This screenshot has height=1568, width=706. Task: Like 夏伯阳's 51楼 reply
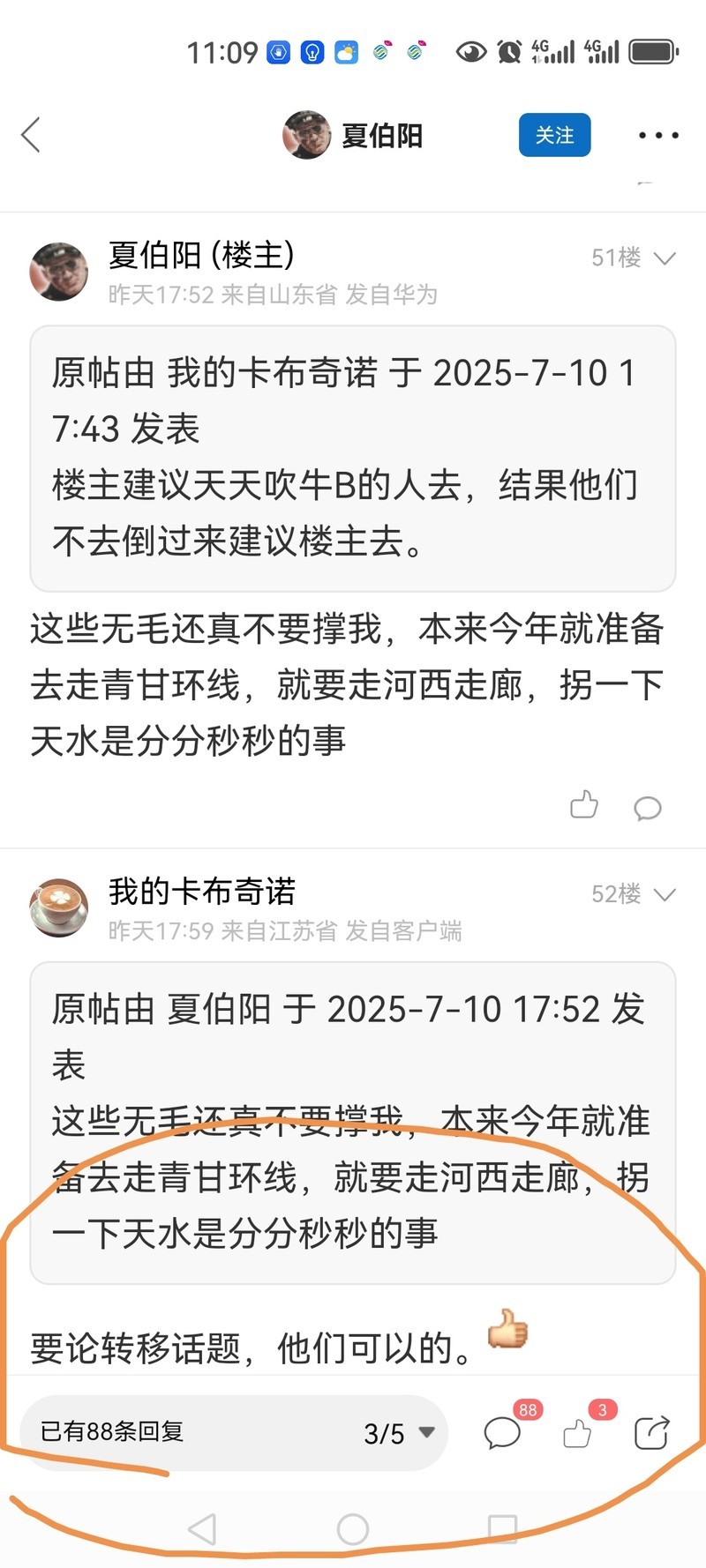pyautogui.click(x=583, y=806)
